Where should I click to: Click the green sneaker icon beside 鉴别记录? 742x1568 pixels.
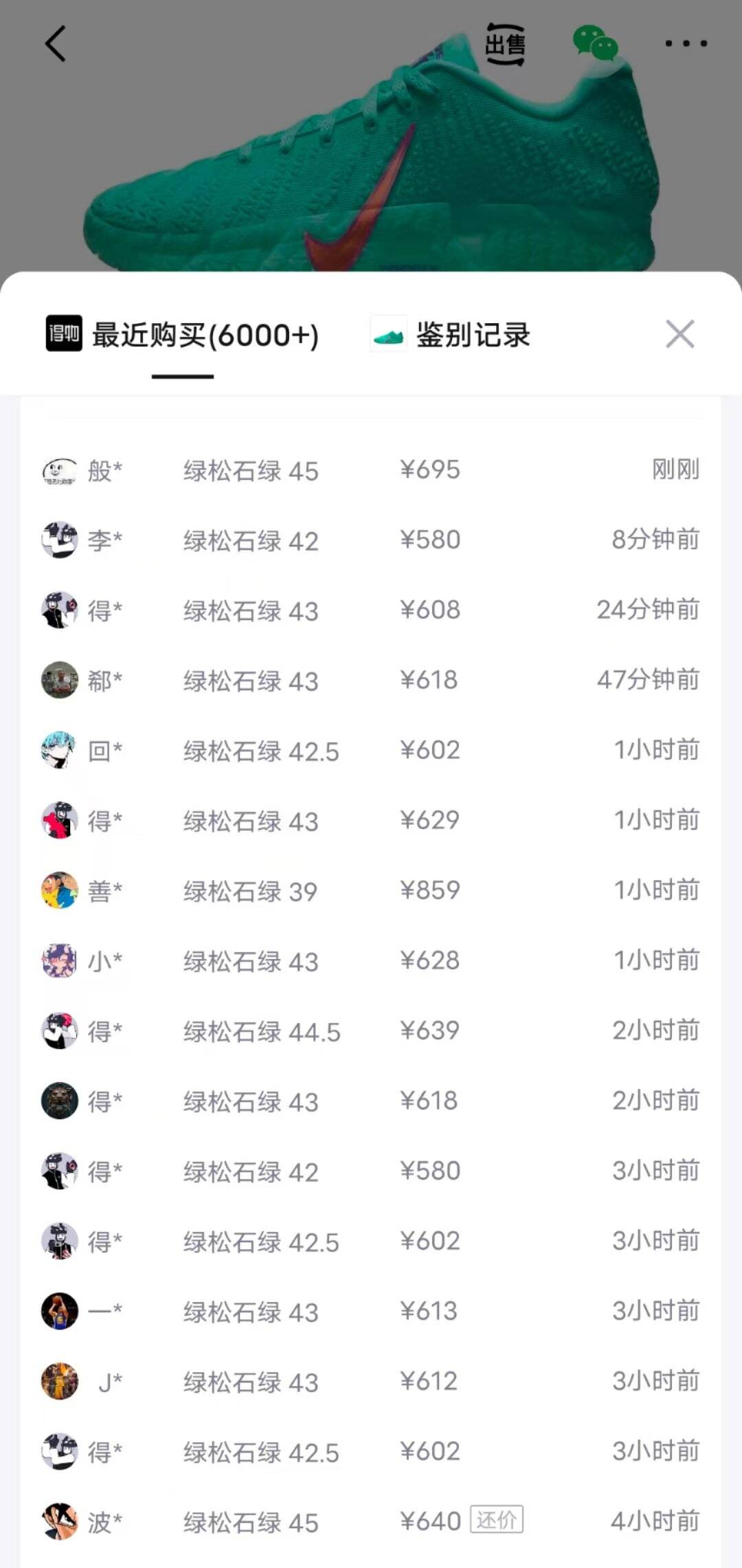pyautogui.click(x=388, y=336)
